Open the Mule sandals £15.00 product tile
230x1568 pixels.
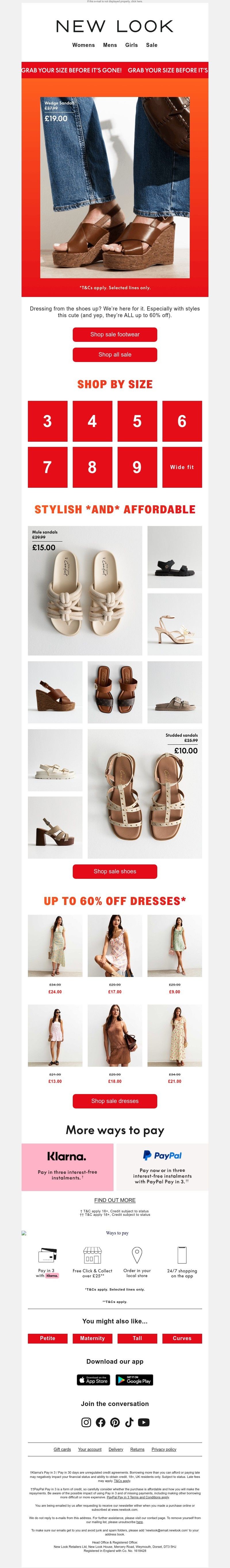85,590
